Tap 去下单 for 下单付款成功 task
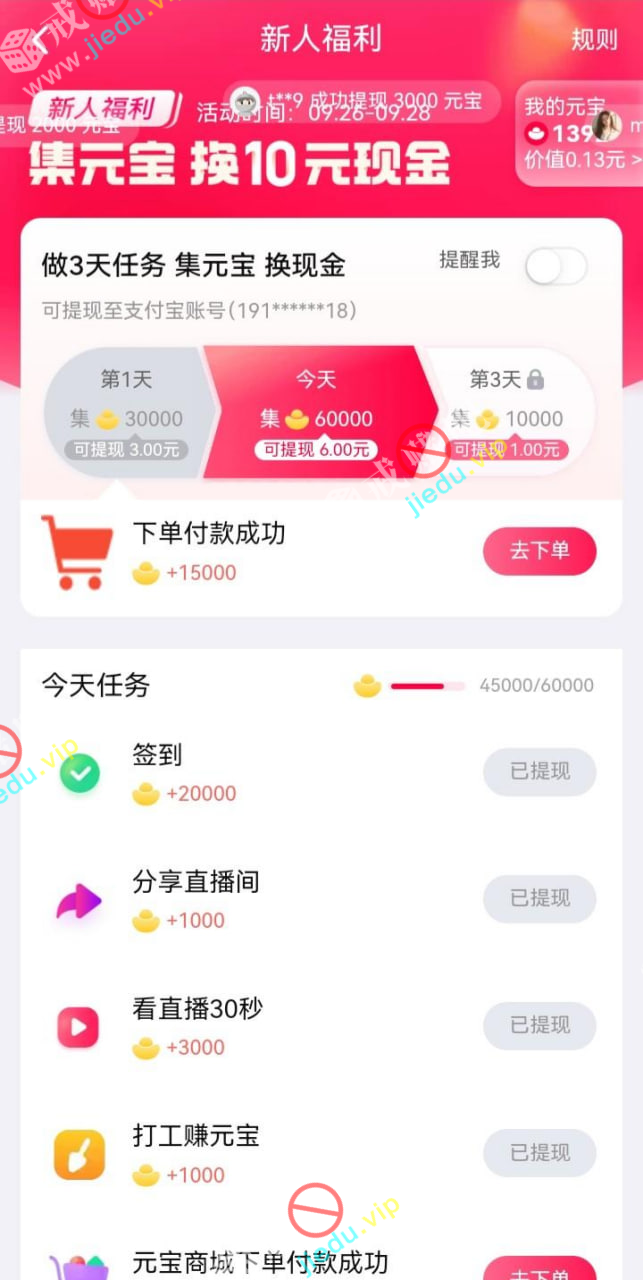 pos(539,551)
